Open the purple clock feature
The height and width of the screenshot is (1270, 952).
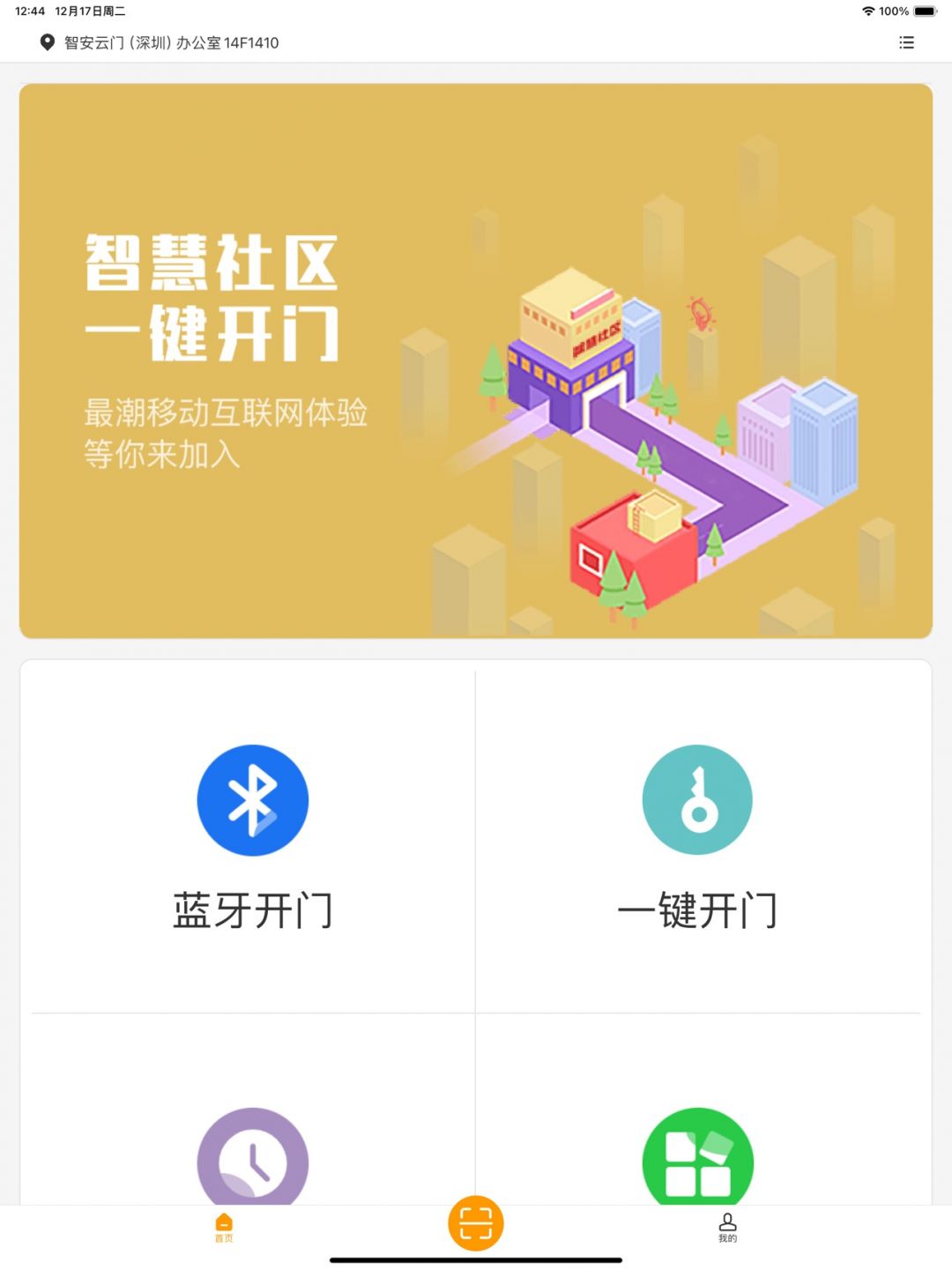tap(253, 1157)
